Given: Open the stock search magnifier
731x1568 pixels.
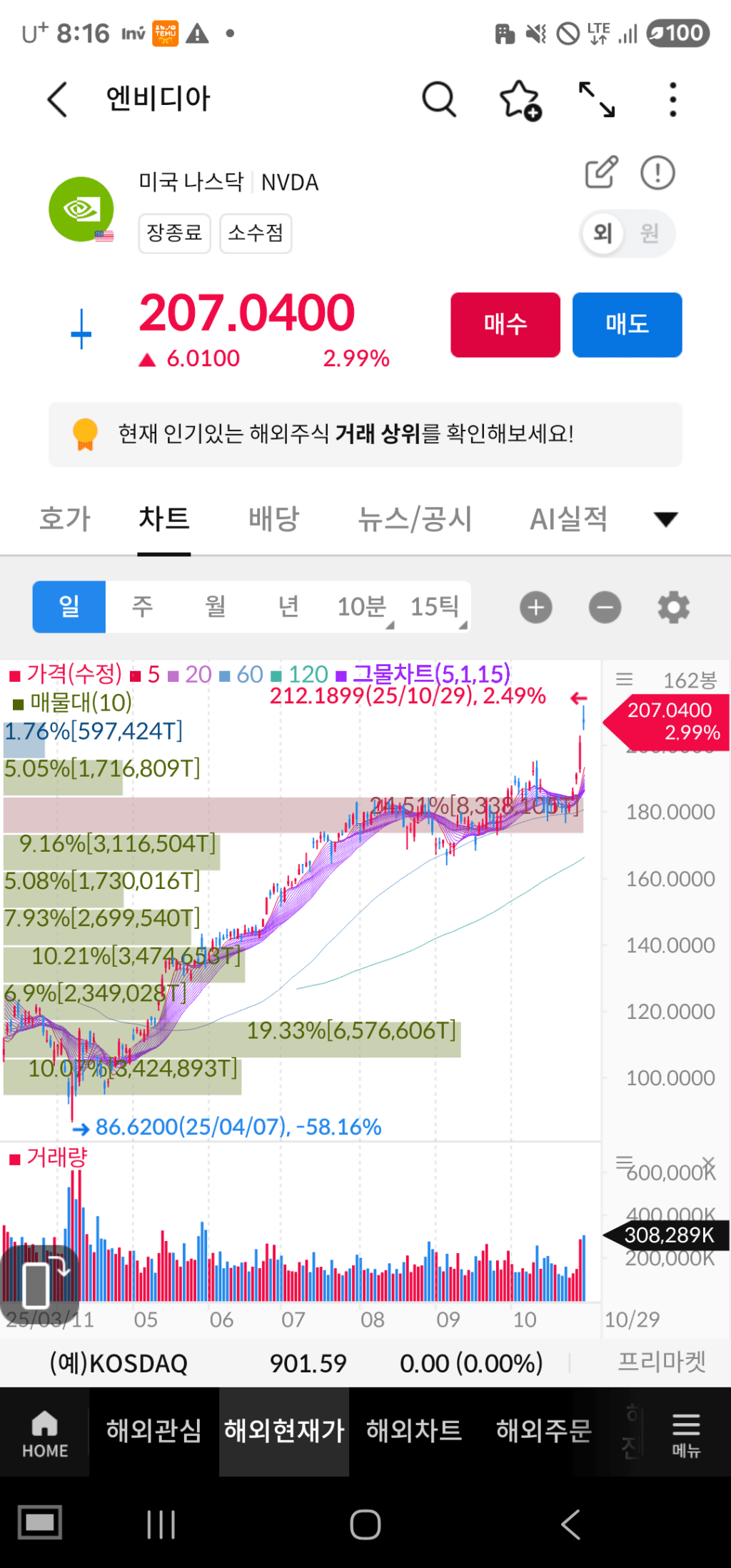Looking at the screenshot, I should pyautogui.click(x=438, y=99).
